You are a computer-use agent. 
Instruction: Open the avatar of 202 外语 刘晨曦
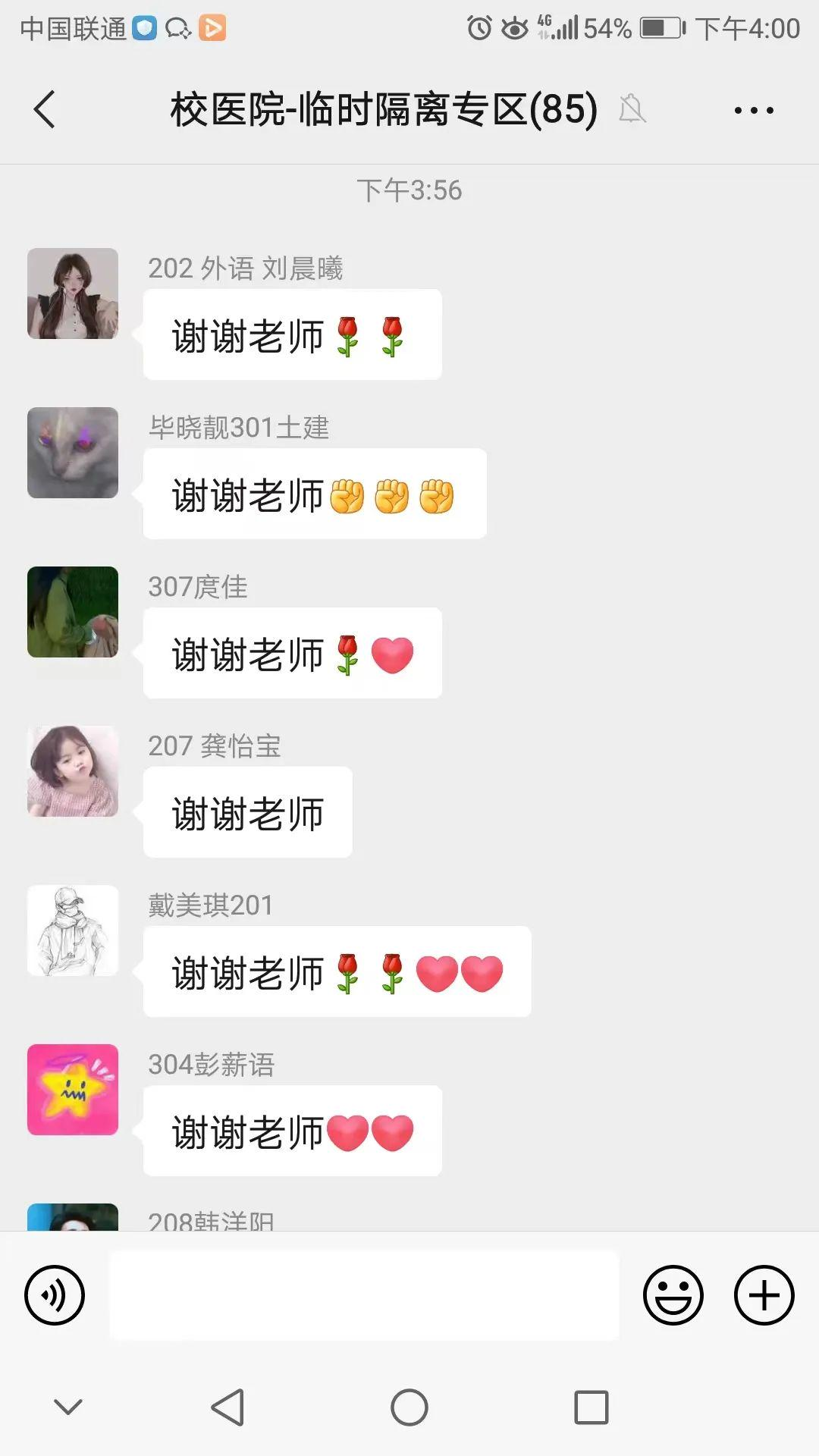click(x=73, y=293)
